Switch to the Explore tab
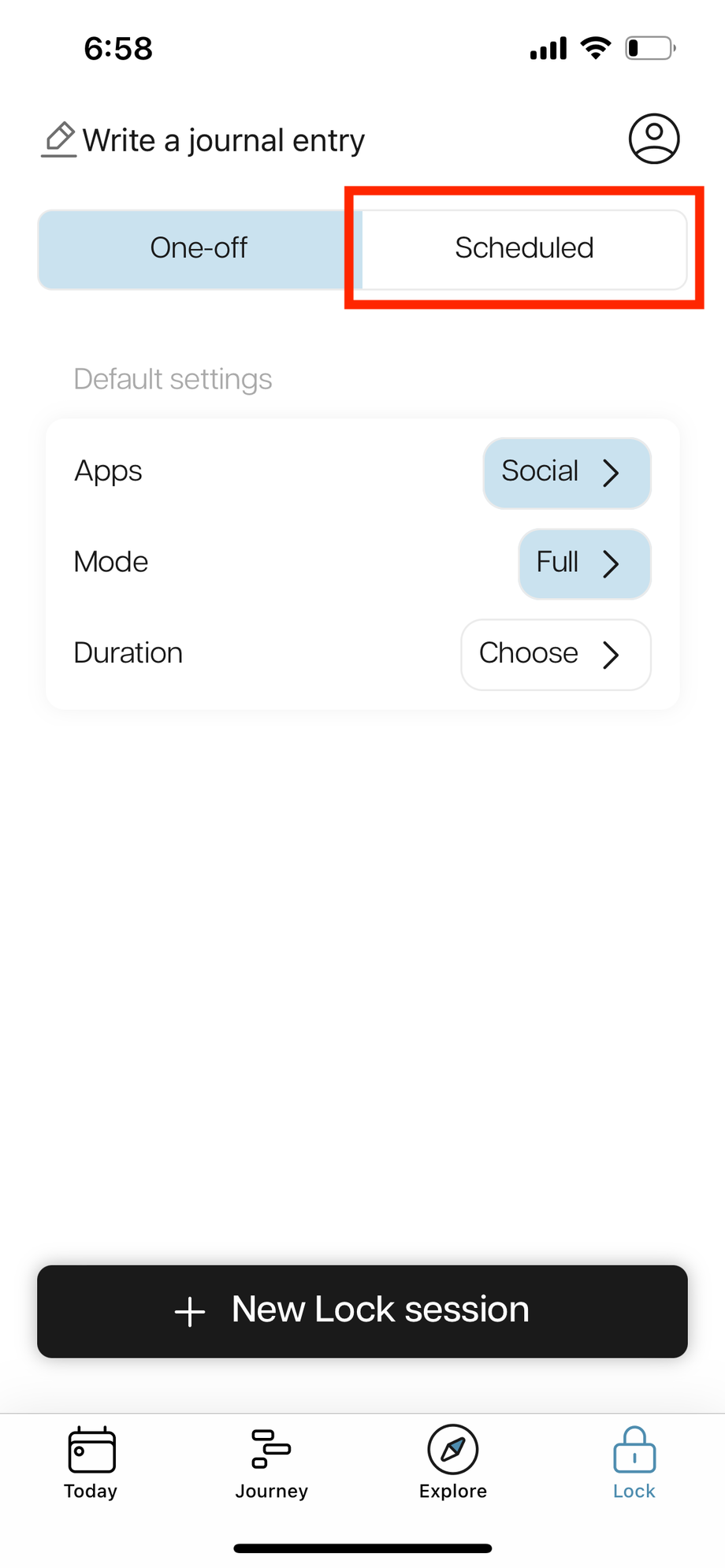 453,1462
